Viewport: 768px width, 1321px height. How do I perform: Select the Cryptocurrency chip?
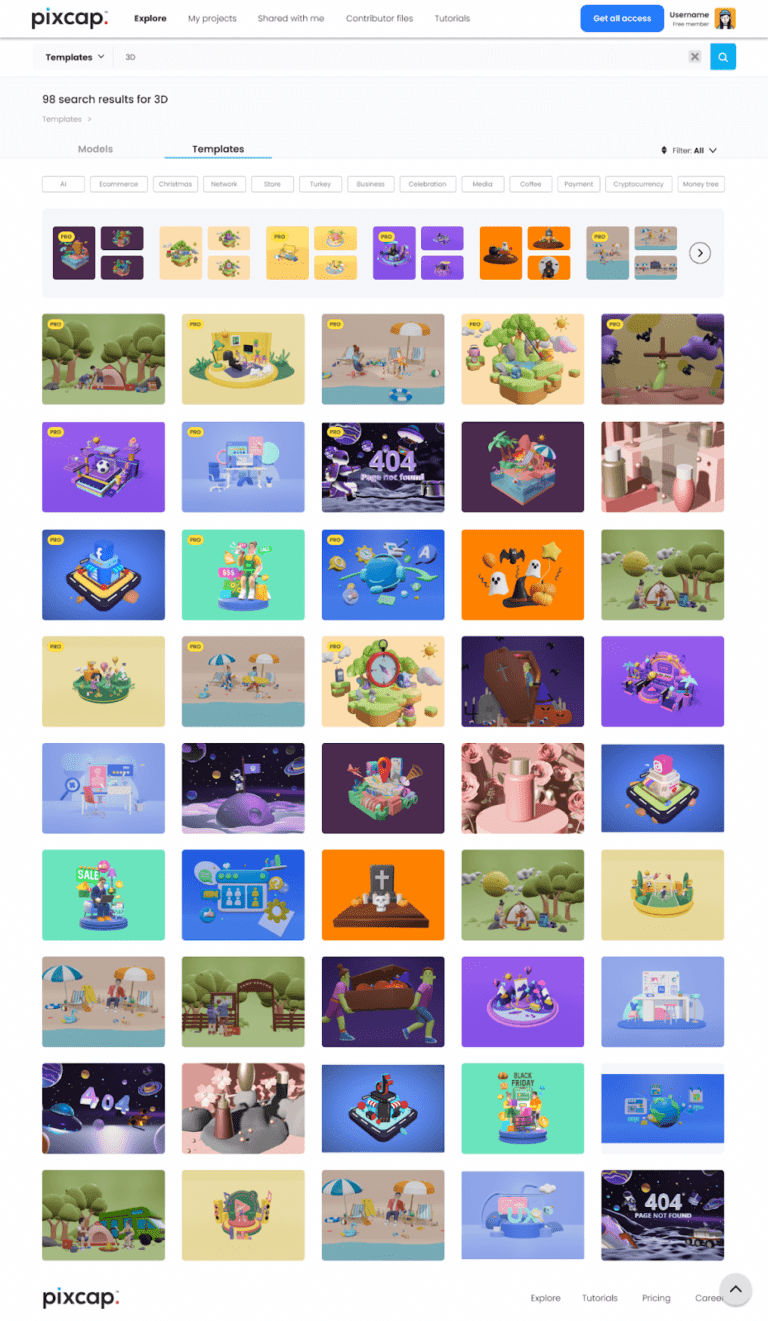pos(638,184)
